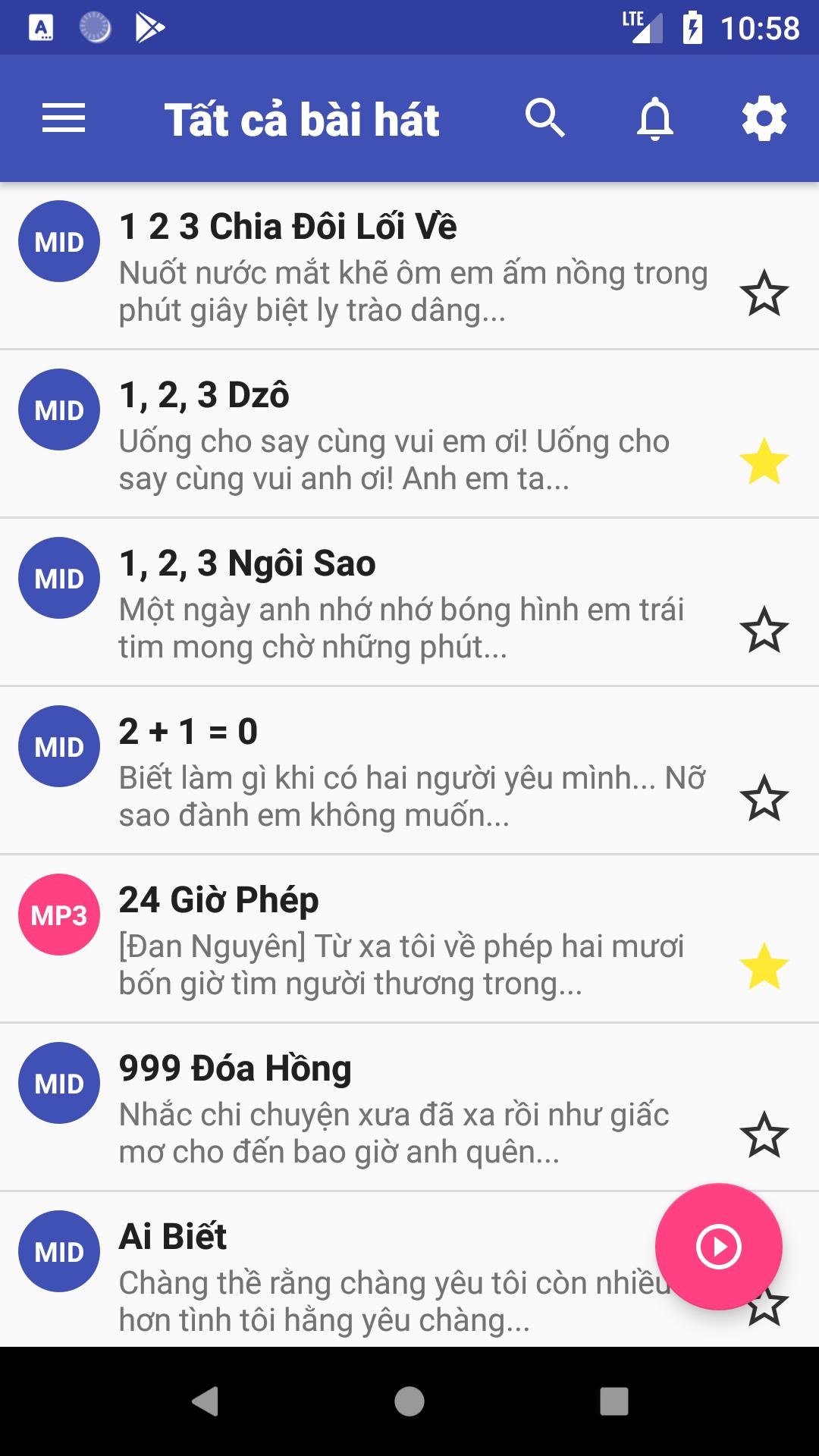Select the MID badge for 1, 2, 3 Dzô
The height and width of the screenshot is (1456, 819).
58,408
